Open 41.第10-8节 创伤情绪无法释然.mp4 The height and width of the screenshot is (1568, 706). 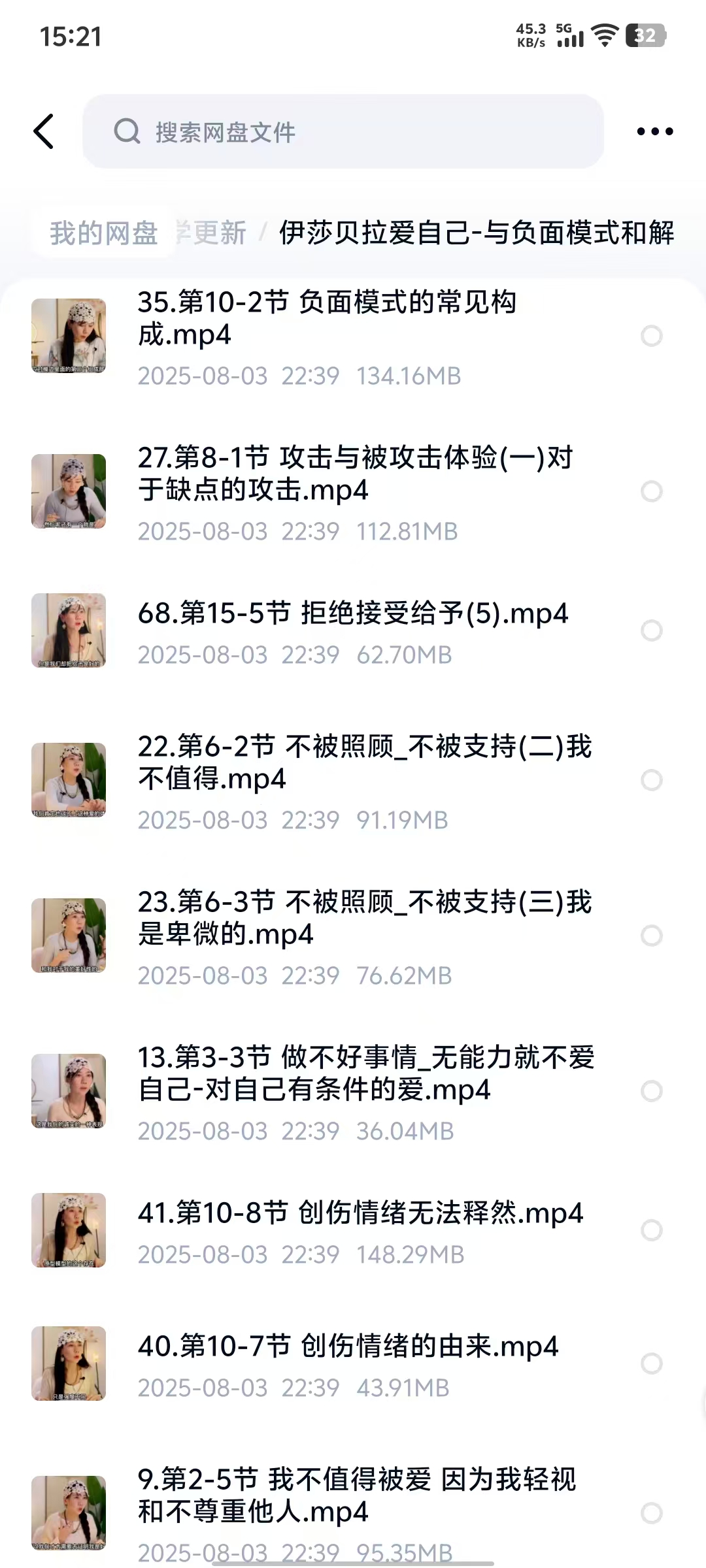pos(360,1213)
